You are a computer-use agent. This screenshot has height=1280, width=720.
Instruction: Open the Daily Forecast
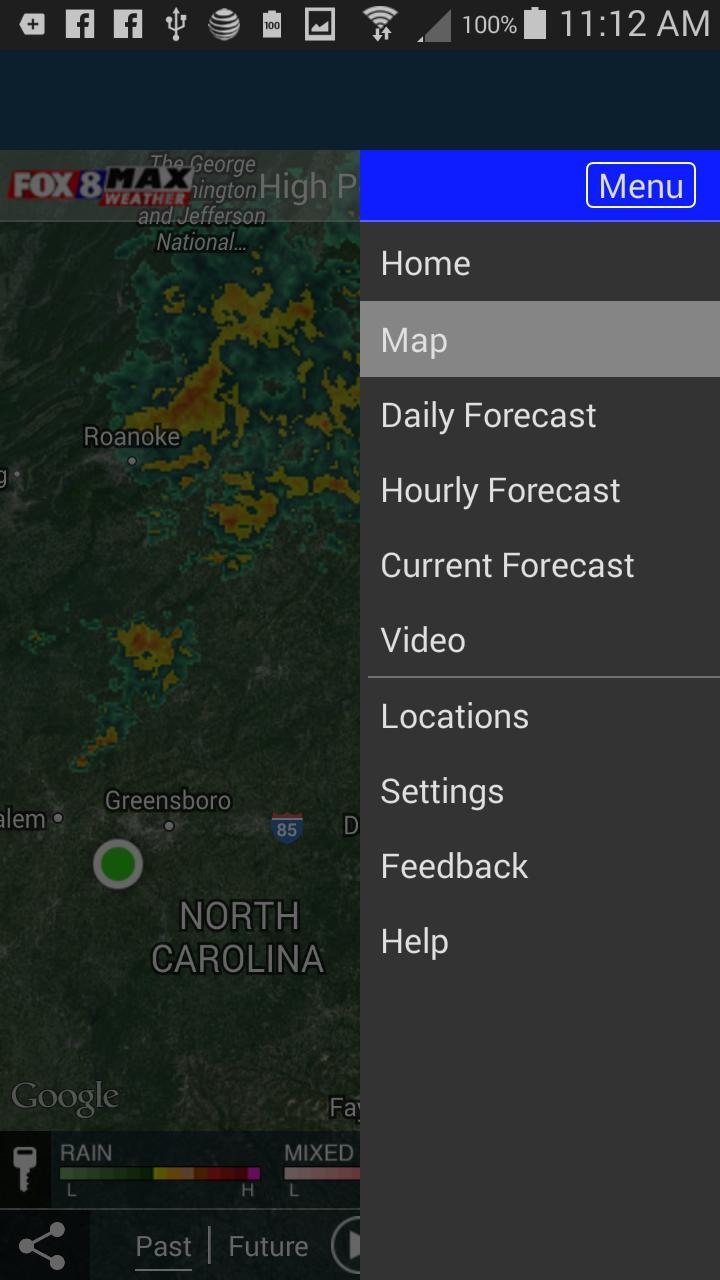(488, 414)
